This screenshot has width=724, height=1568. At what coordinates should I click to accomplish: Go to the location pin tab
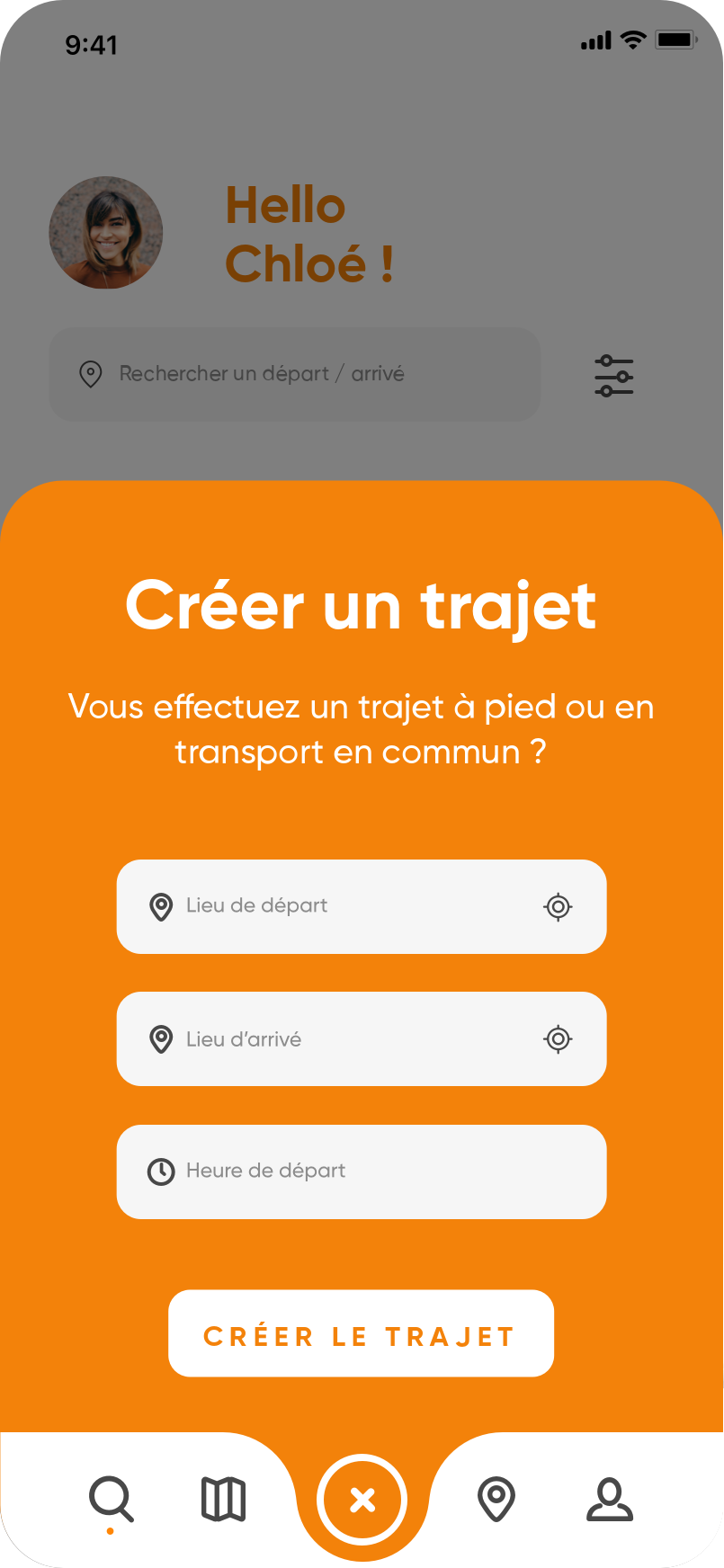pyautogui.click(x=496, y=1500)
